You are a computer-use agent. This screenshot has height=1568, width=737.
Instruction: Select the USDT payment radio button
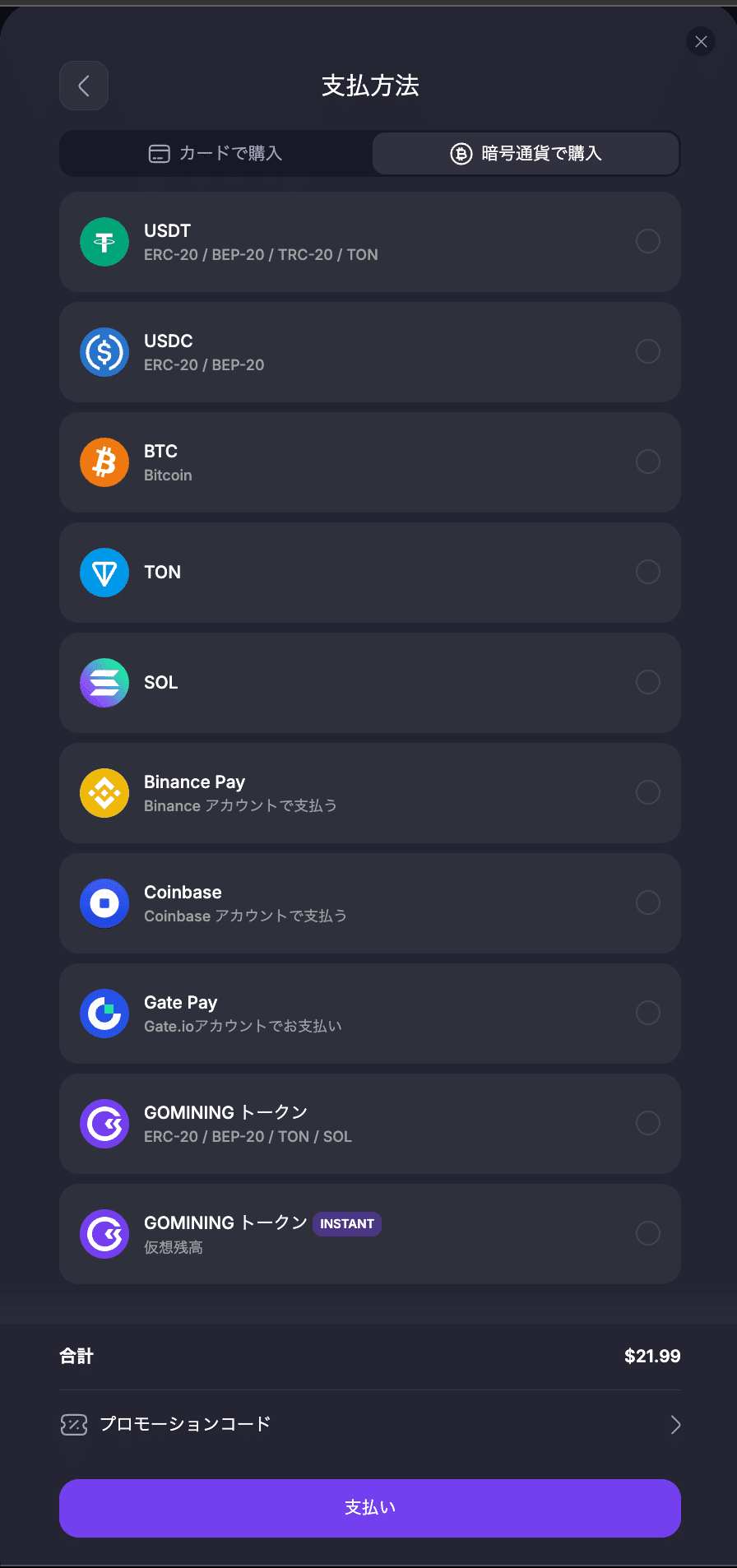tap(648, 242)
